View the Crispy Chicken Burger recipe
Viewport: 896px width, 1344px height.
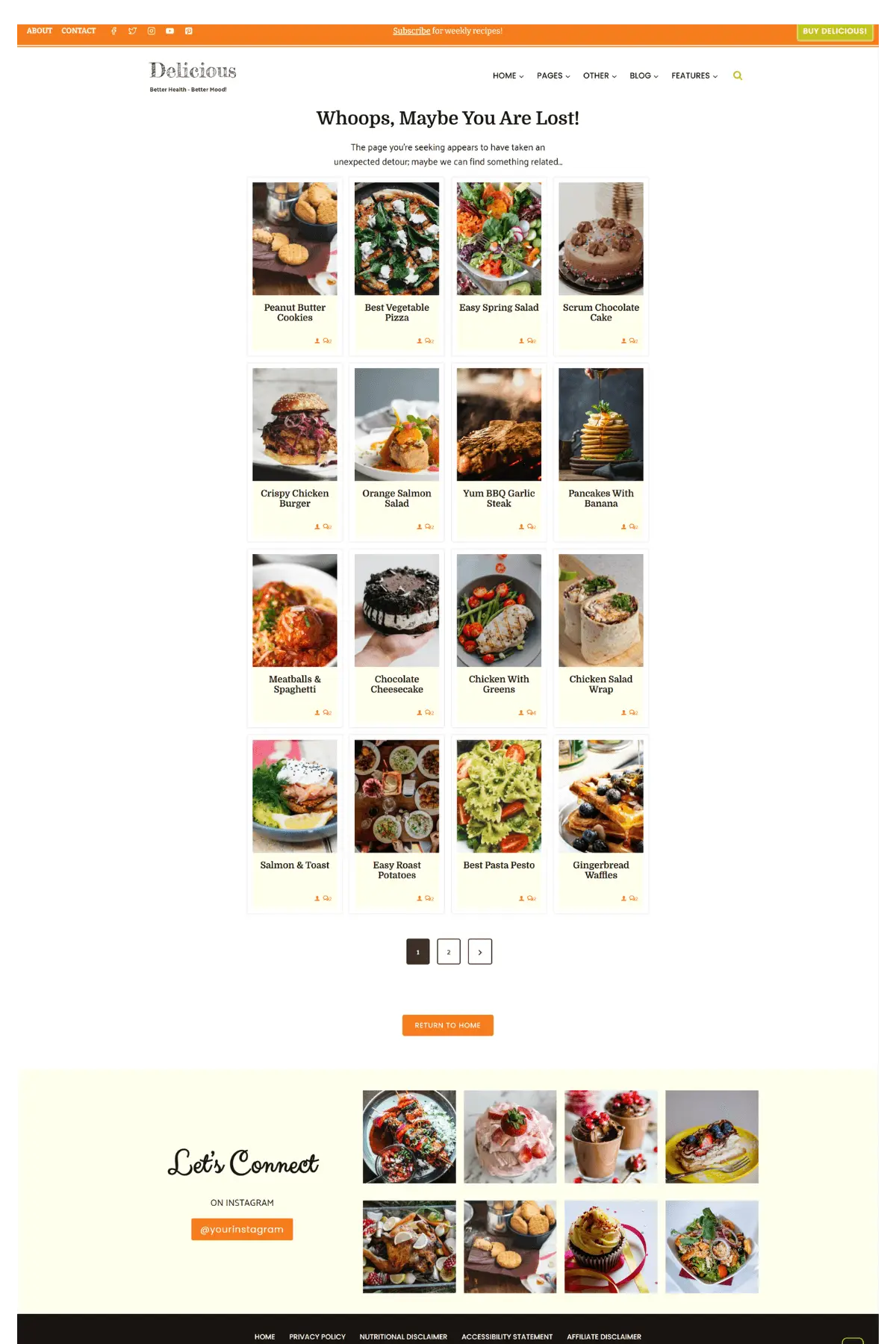[295, 498]
